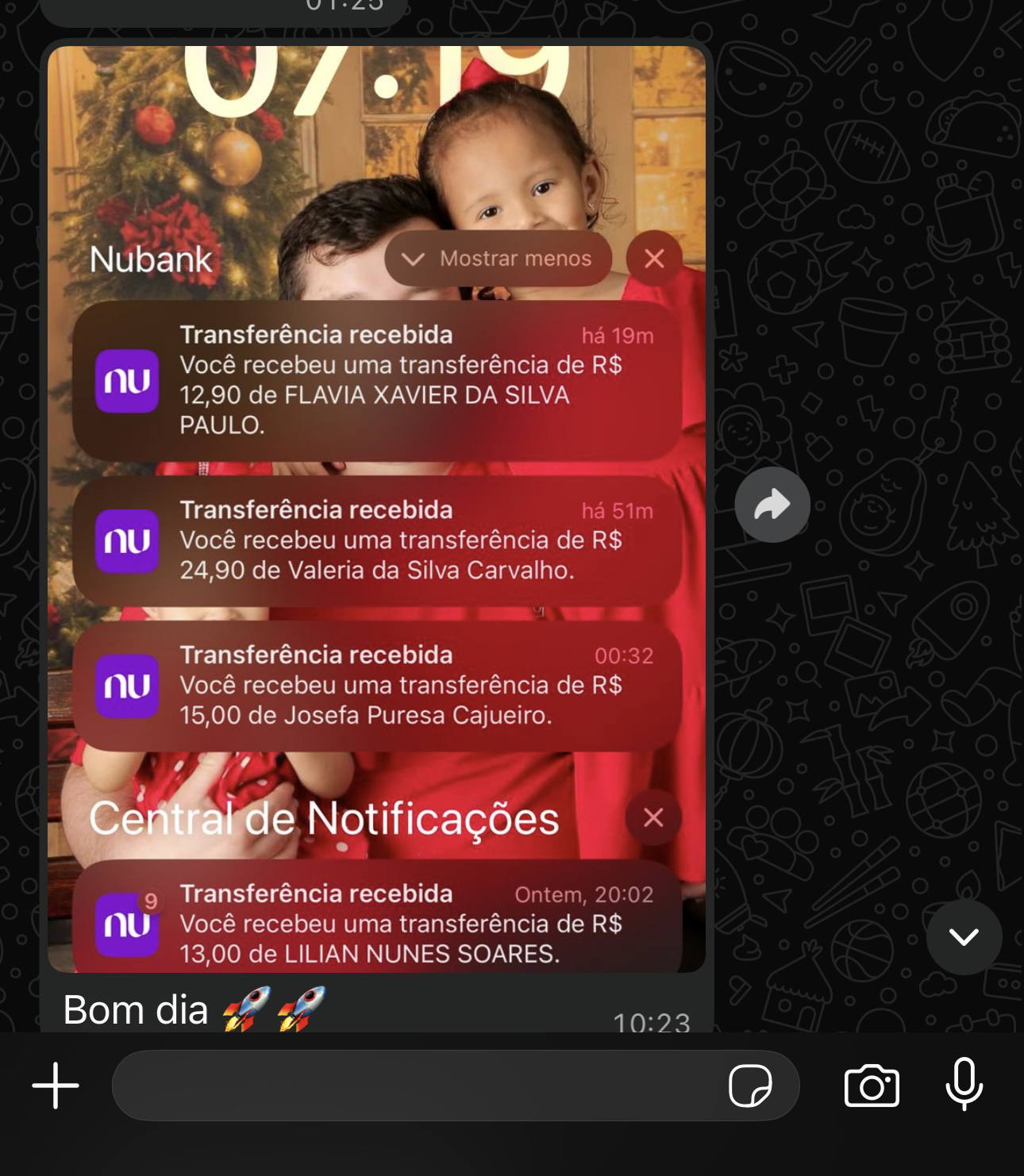1024x1176 pixels.
Task: Start a voice message with the microphone
Action: click(x=964, y=1084)
